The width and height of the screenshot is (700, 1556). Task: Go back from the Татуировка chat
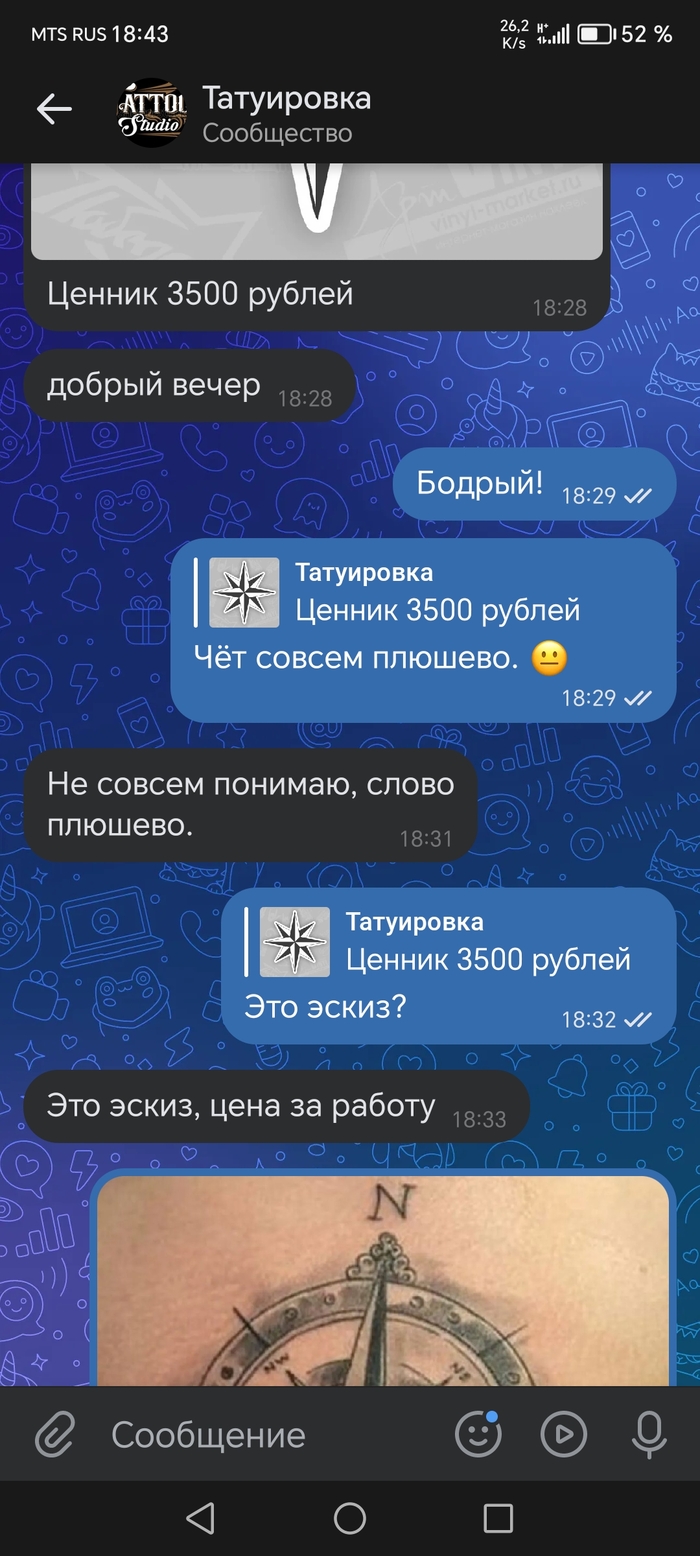[54, 111]
